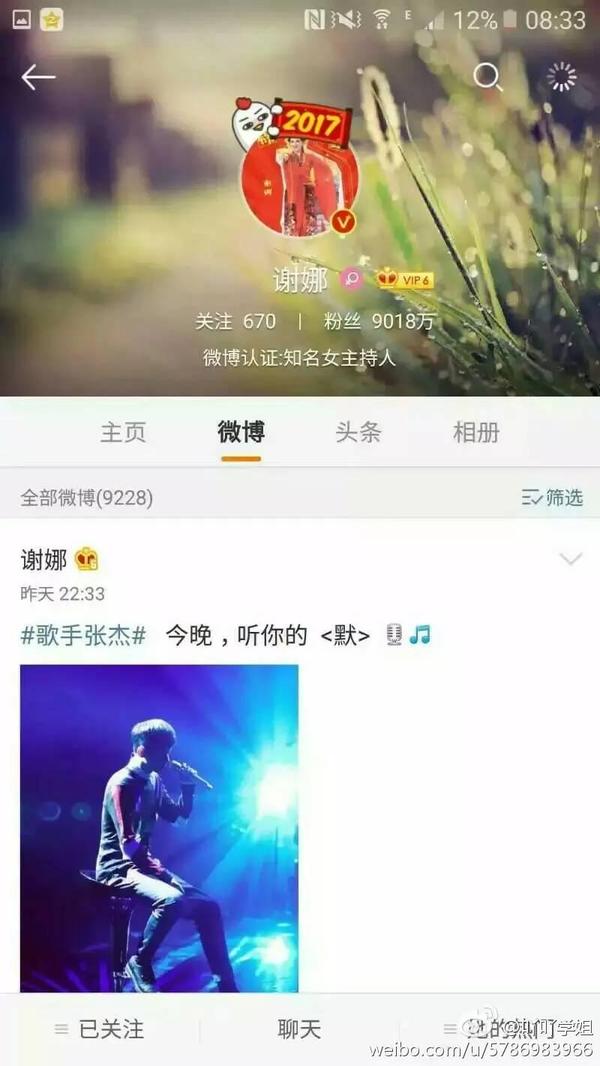
Task: Switch to the 头条 tab
Action: pyautogui.click(x=358, y=432)
